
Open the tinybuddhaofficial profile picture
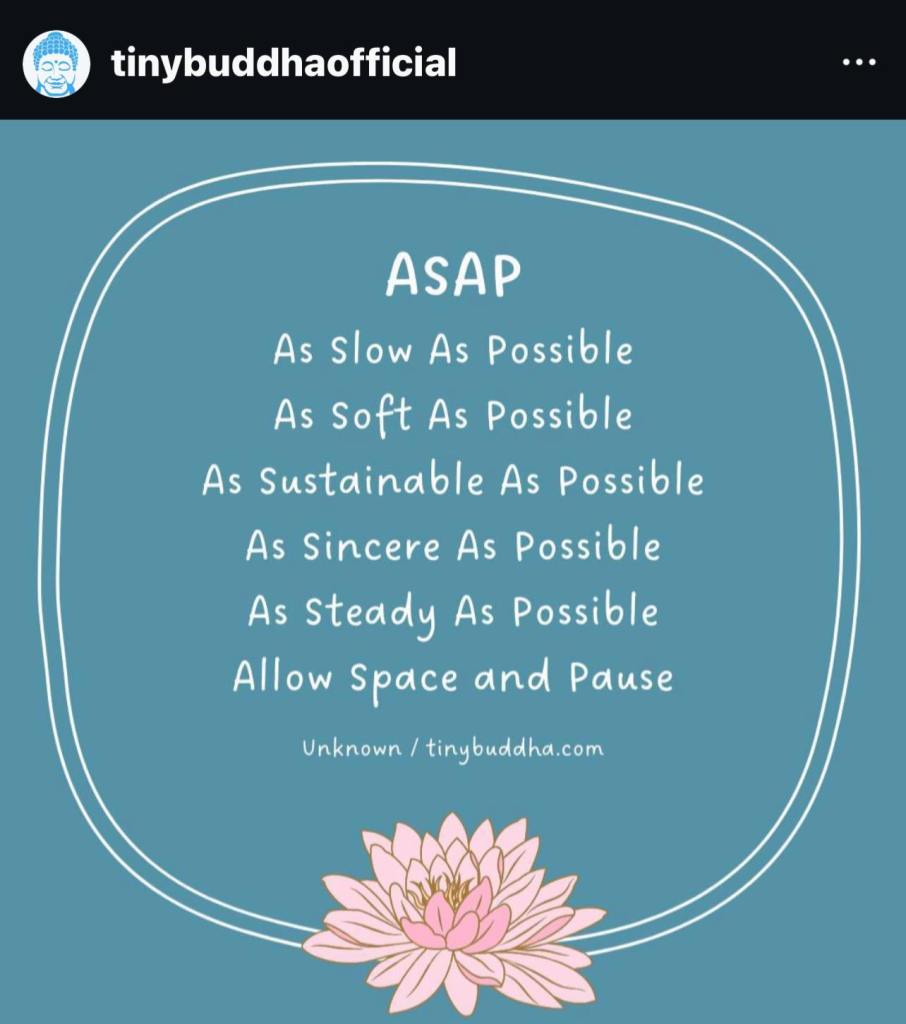pyautogui.click(x=56, y=62)
